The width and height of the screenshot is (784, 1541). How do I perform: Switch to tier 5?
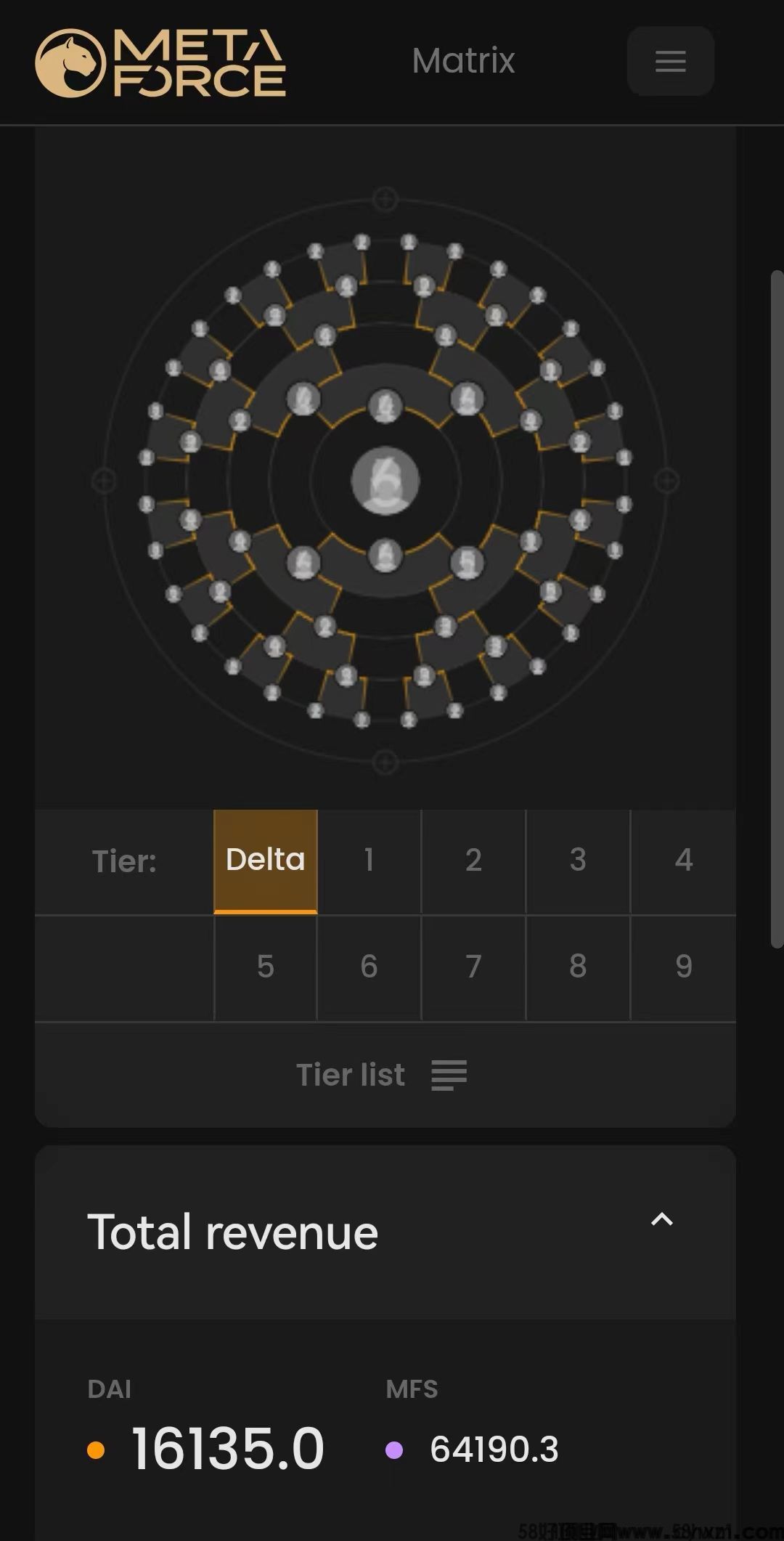point(266,967)
